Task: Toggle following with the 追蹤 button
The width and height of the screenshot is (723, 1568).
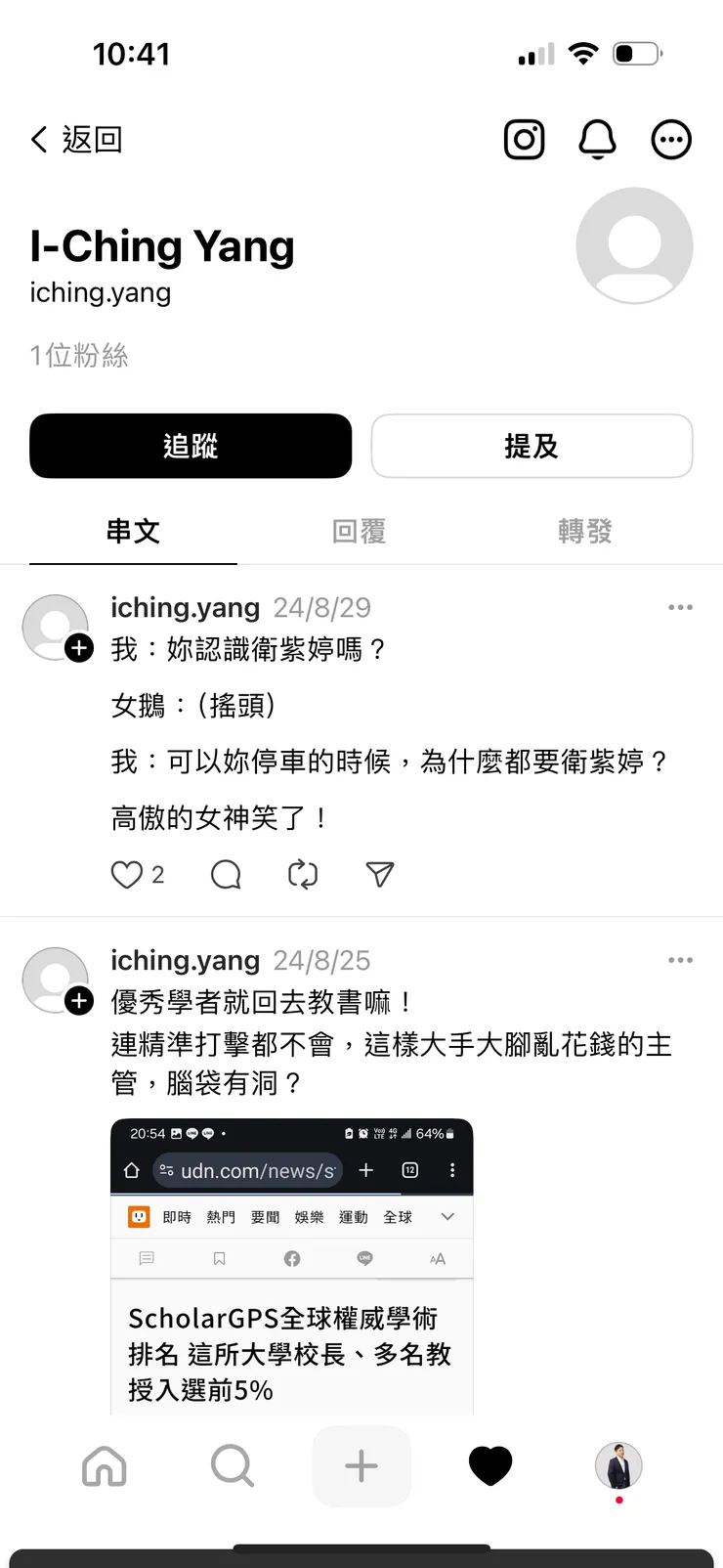Action: [191, 446]
